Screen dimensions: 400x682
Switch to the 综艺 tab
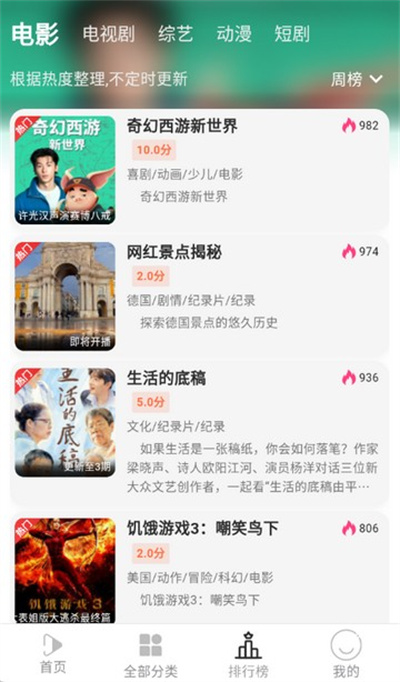click(x=176, y=34)
